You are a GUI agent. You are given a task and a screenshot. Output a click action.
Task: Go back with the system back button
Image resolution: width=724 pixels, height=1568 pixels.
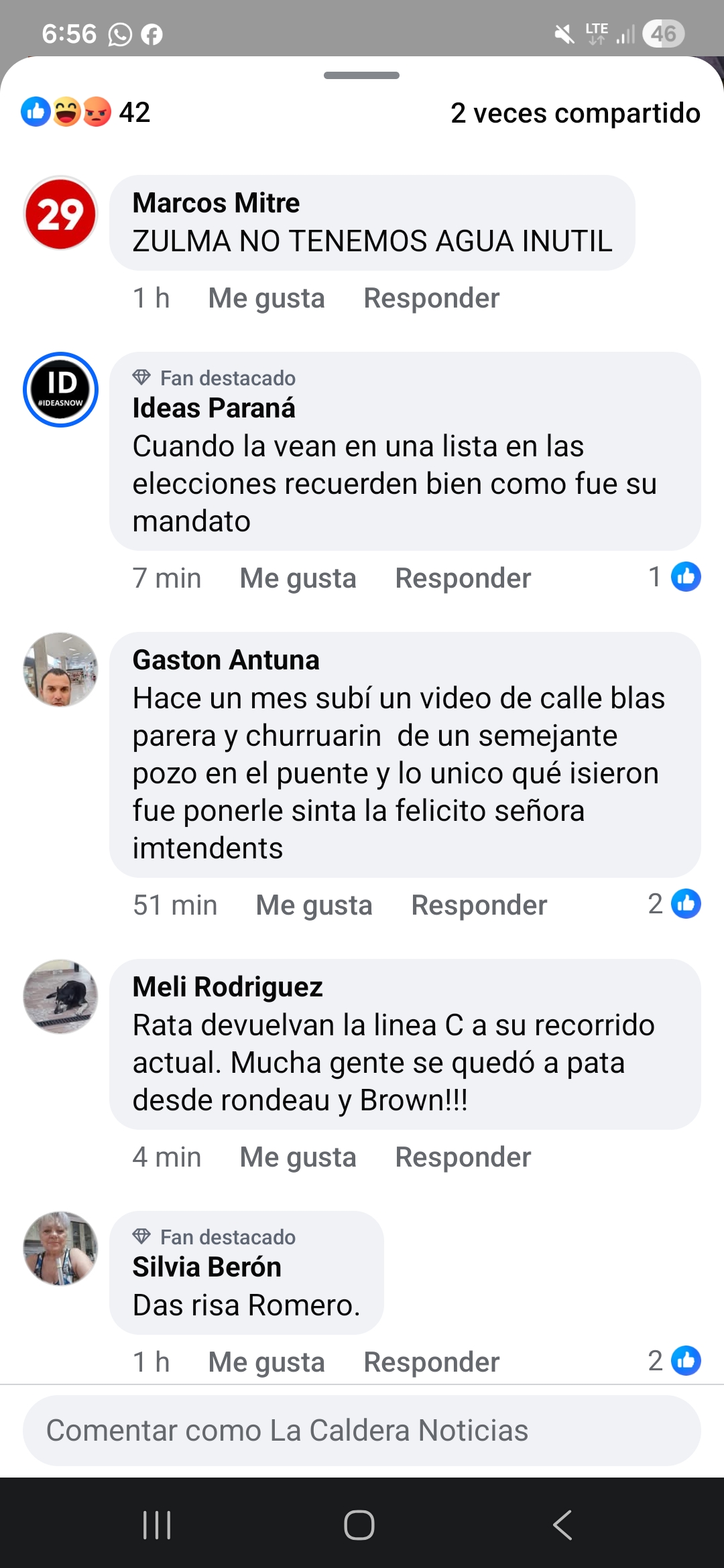pyautogui.click(x=562, y=1525)
